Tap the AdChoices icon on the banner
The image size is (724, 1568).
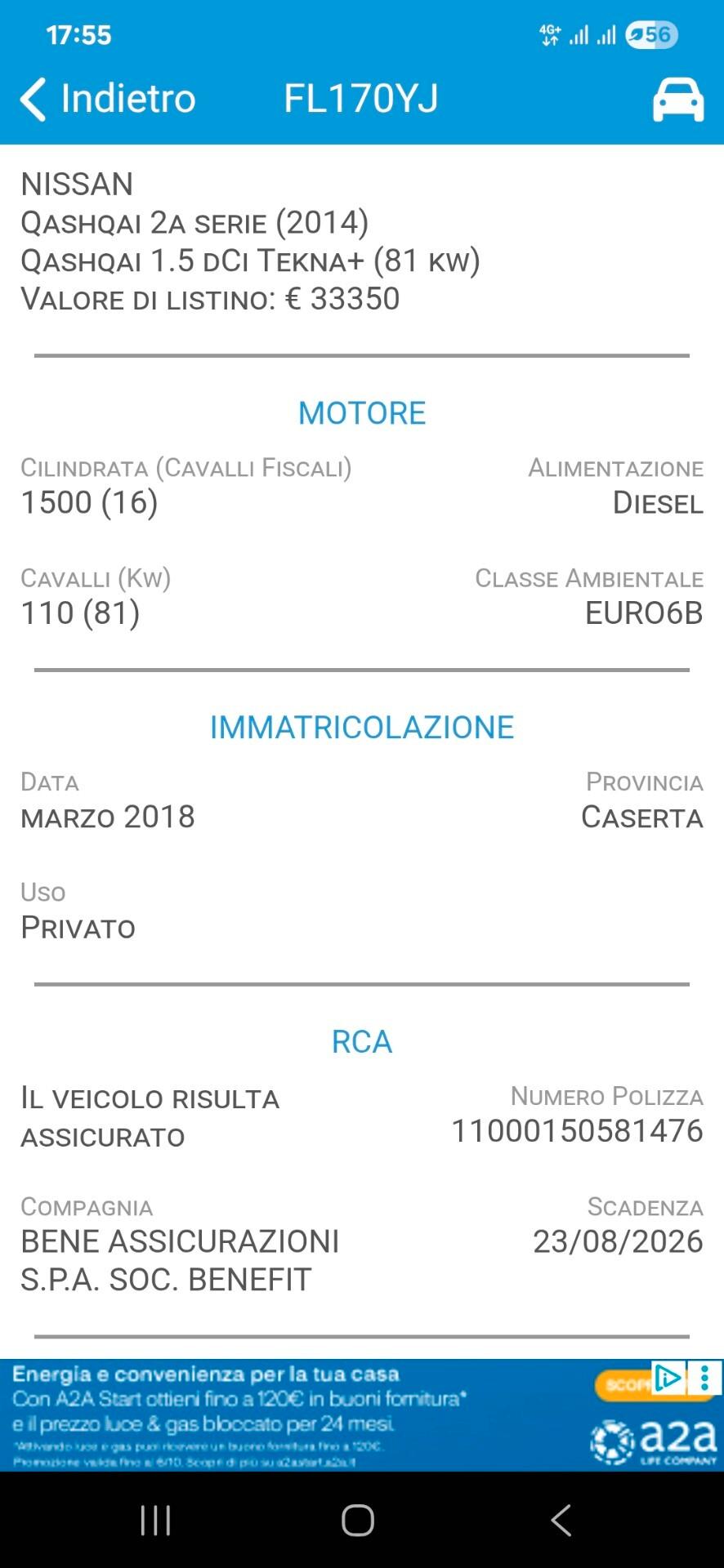668,1378
